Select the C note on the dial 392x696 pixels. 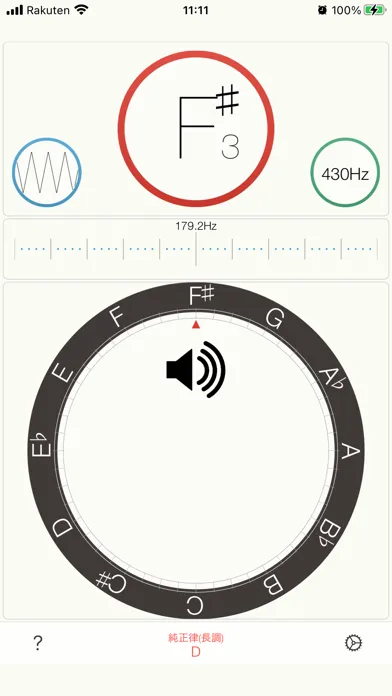coord(195,606)
